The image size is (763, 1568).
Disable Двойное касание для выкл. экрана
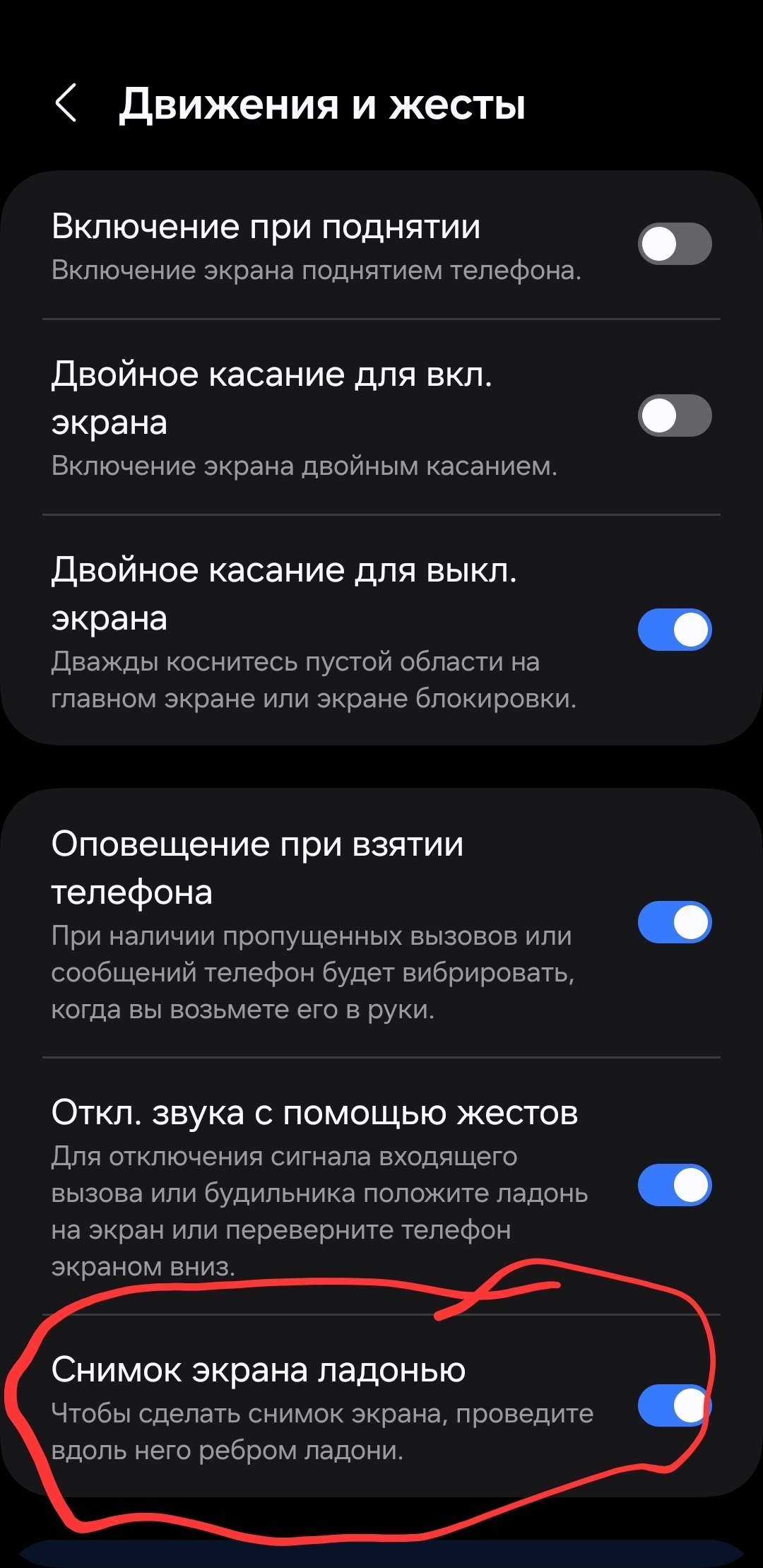point(675,630)
